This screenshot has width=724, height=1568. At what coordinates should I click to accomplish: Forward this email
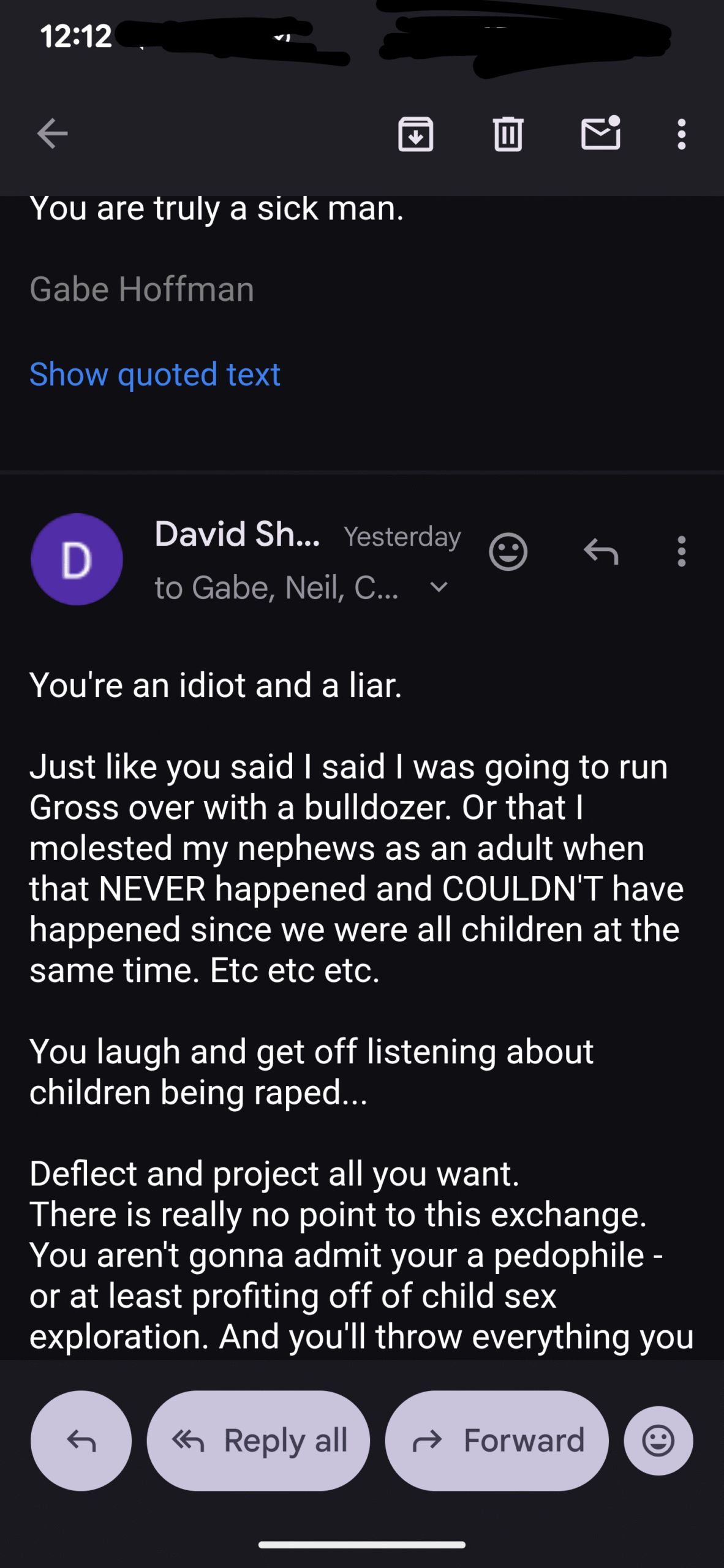497,1441
